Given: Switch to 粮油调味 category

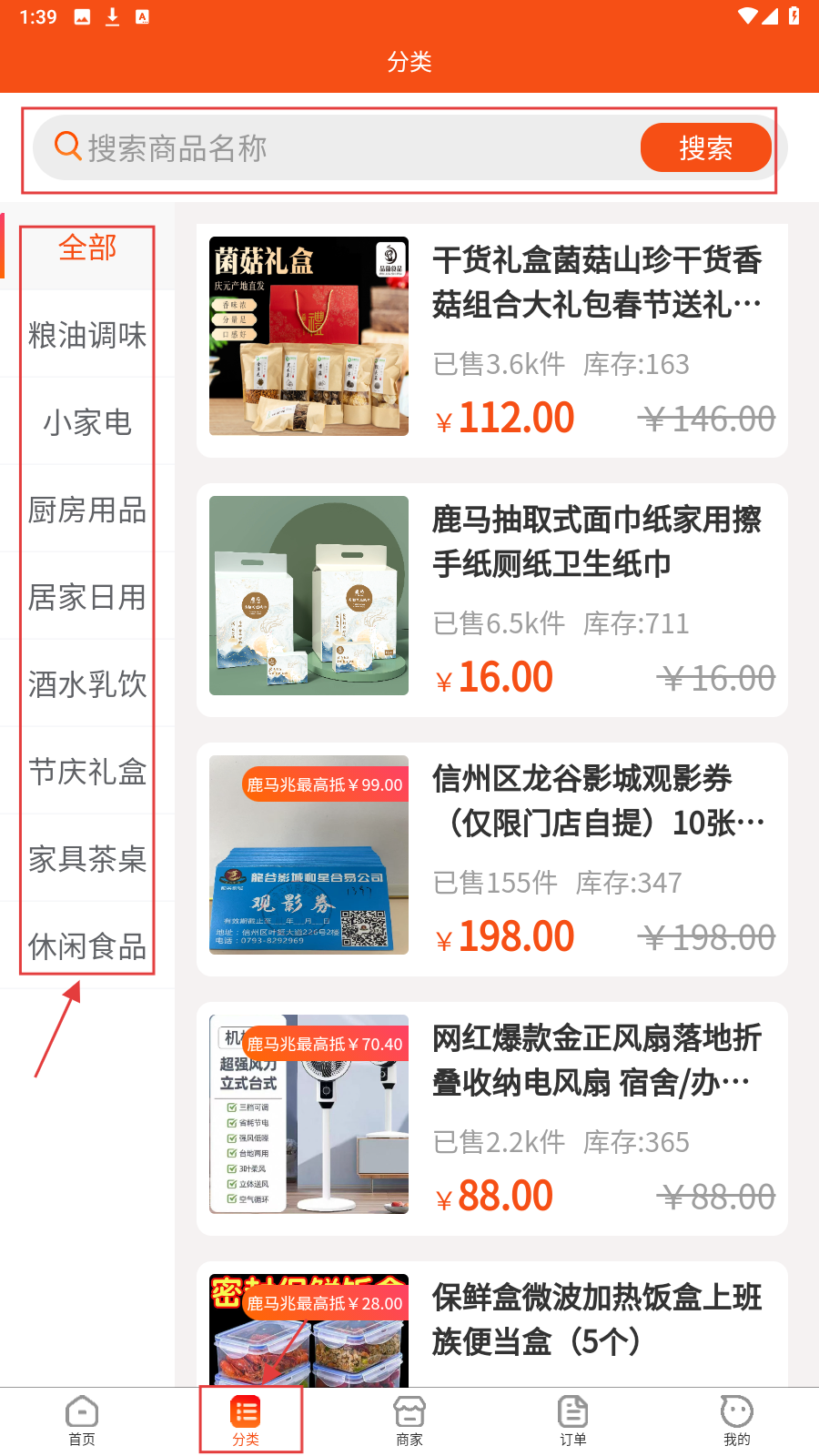Looking at the screenshot, I should pyautogui.click(x=87, y=335).
